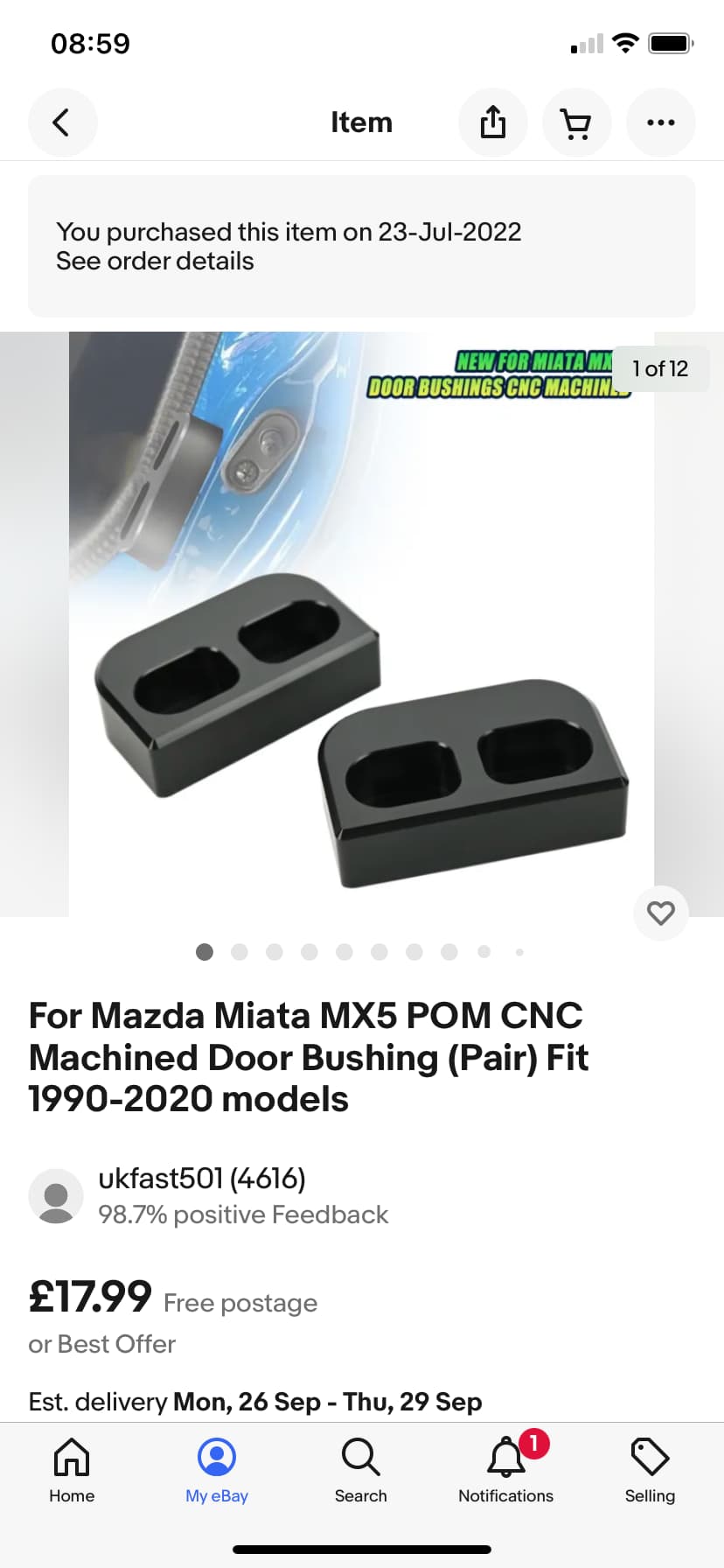724x1568 pixels.
Task: Add item to watchlist with the heart
Action: coord(661,913)
